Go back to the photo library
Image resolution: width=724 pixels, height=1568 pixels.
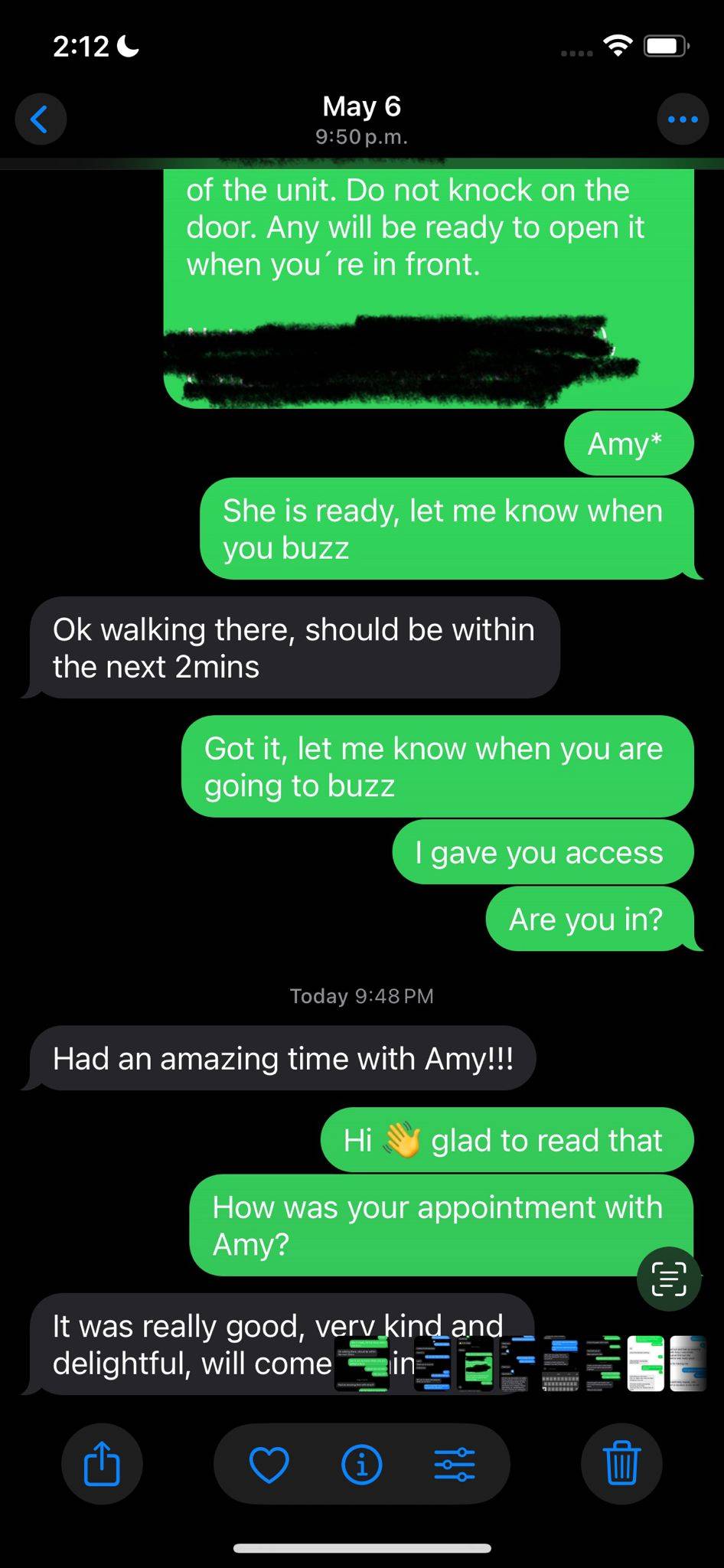(x=41, y=119)
